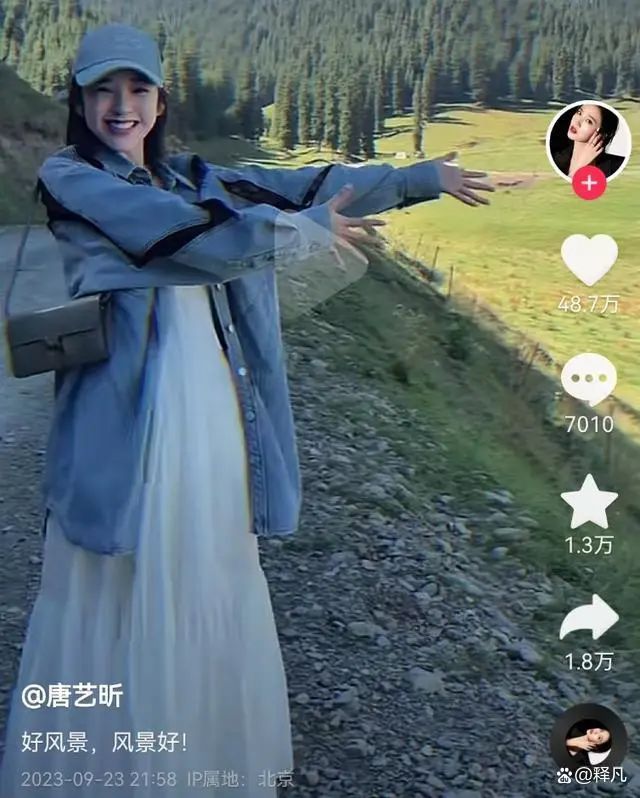The height and width of the screenshot is (798, 640).
Task: Open the spinning music disc for the sound
Action: [x=588, y=742]
